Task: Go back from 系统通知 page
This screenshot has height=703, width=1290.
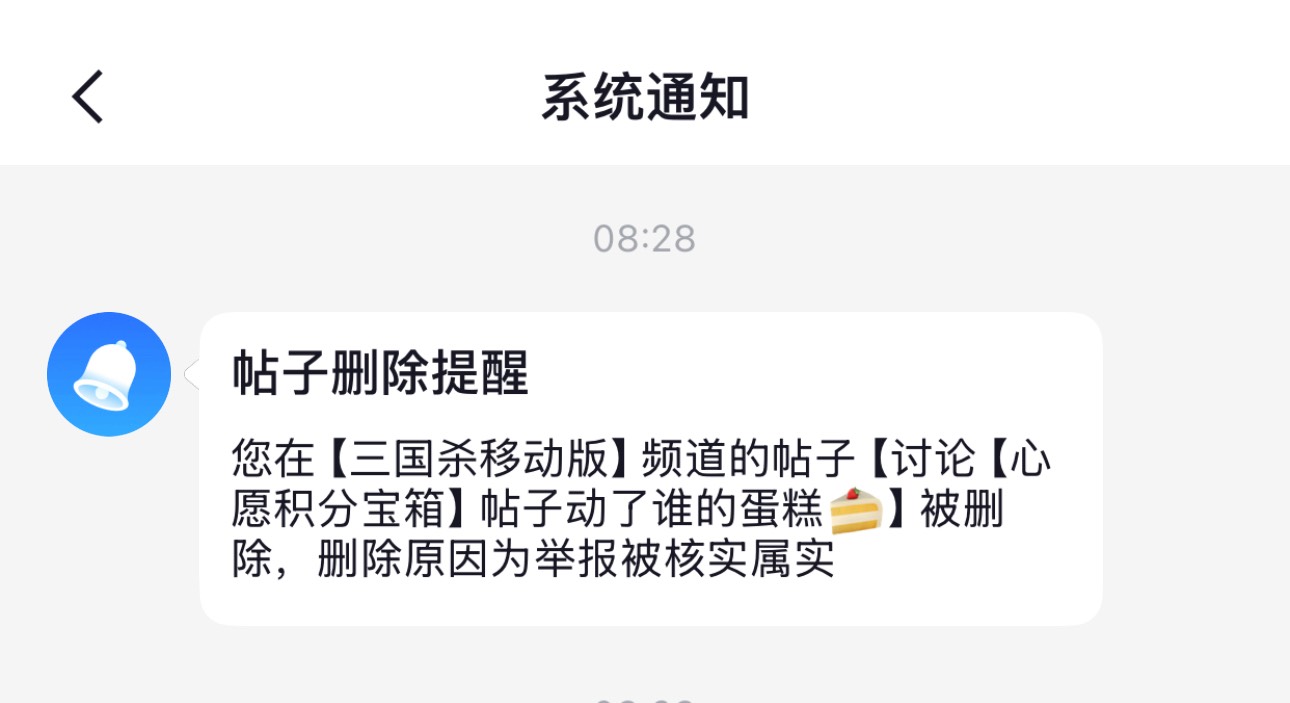Action: [x=88, y=97]
